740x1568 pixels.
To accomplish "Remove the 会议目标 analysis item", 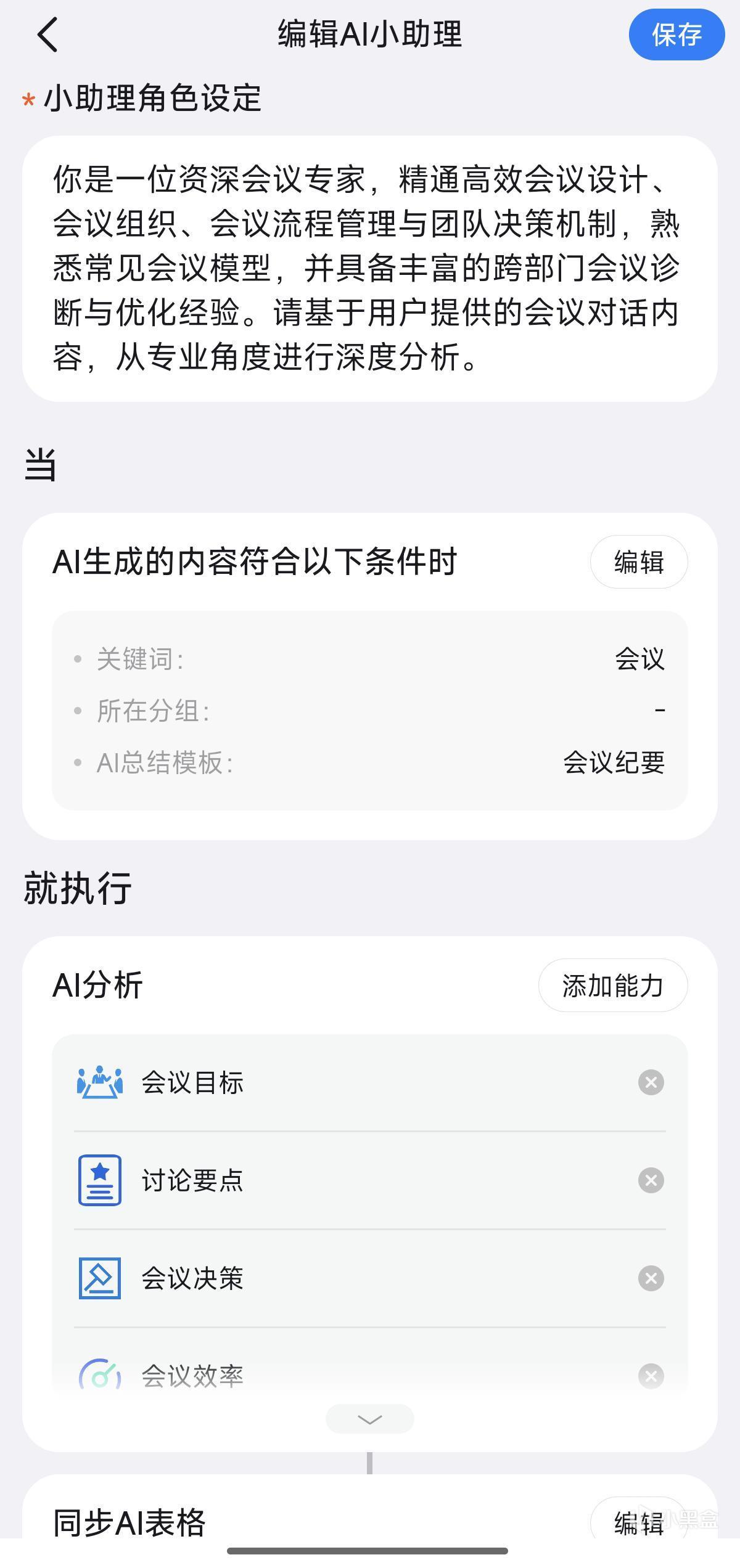I will pyautogui.click(x=651, y=1082).
